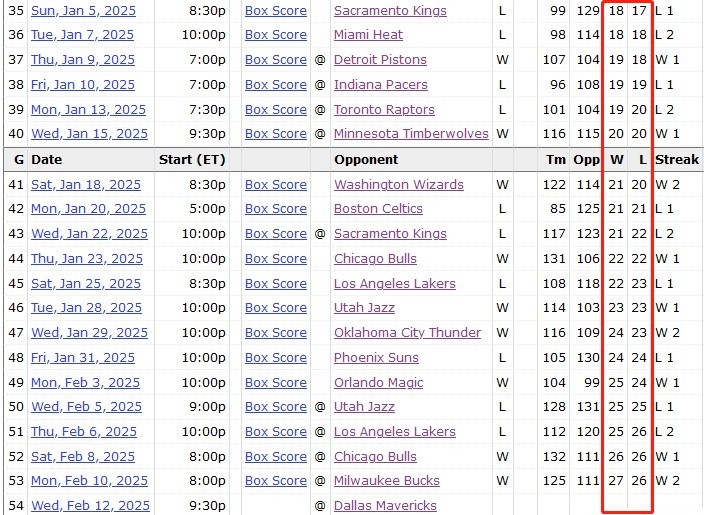This screenshot has width=704, height=515.
Task: Open the Indiana Pacers link
Action: coord(380,85)
